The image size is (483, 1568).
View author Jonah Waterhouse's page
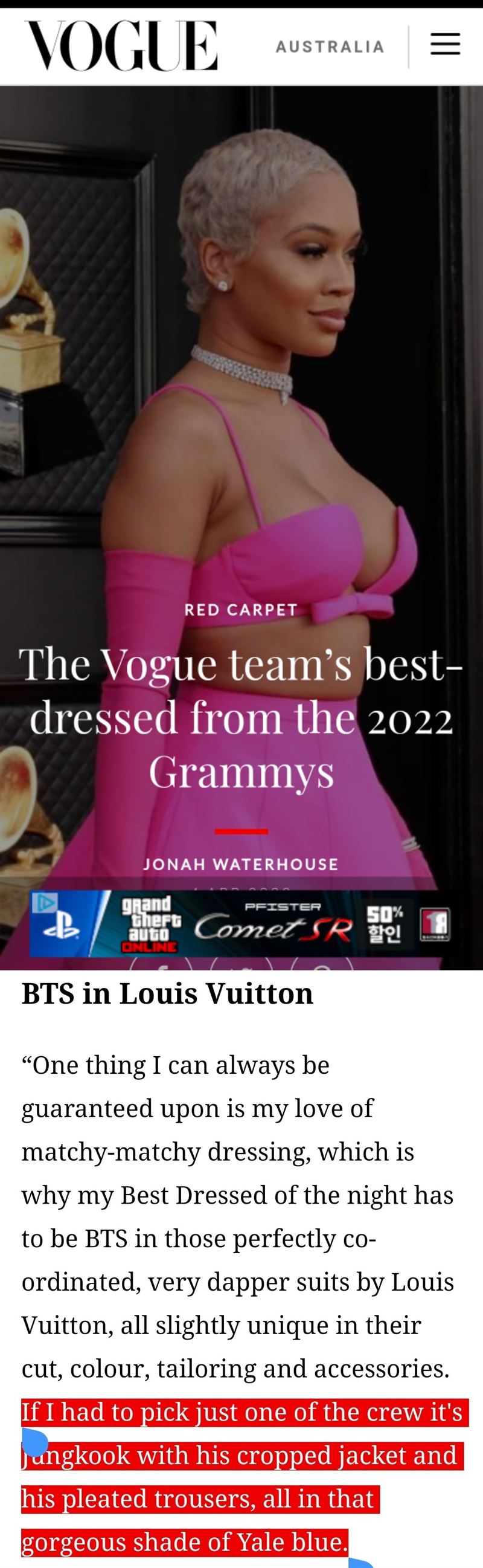click(x=241, y=863)
